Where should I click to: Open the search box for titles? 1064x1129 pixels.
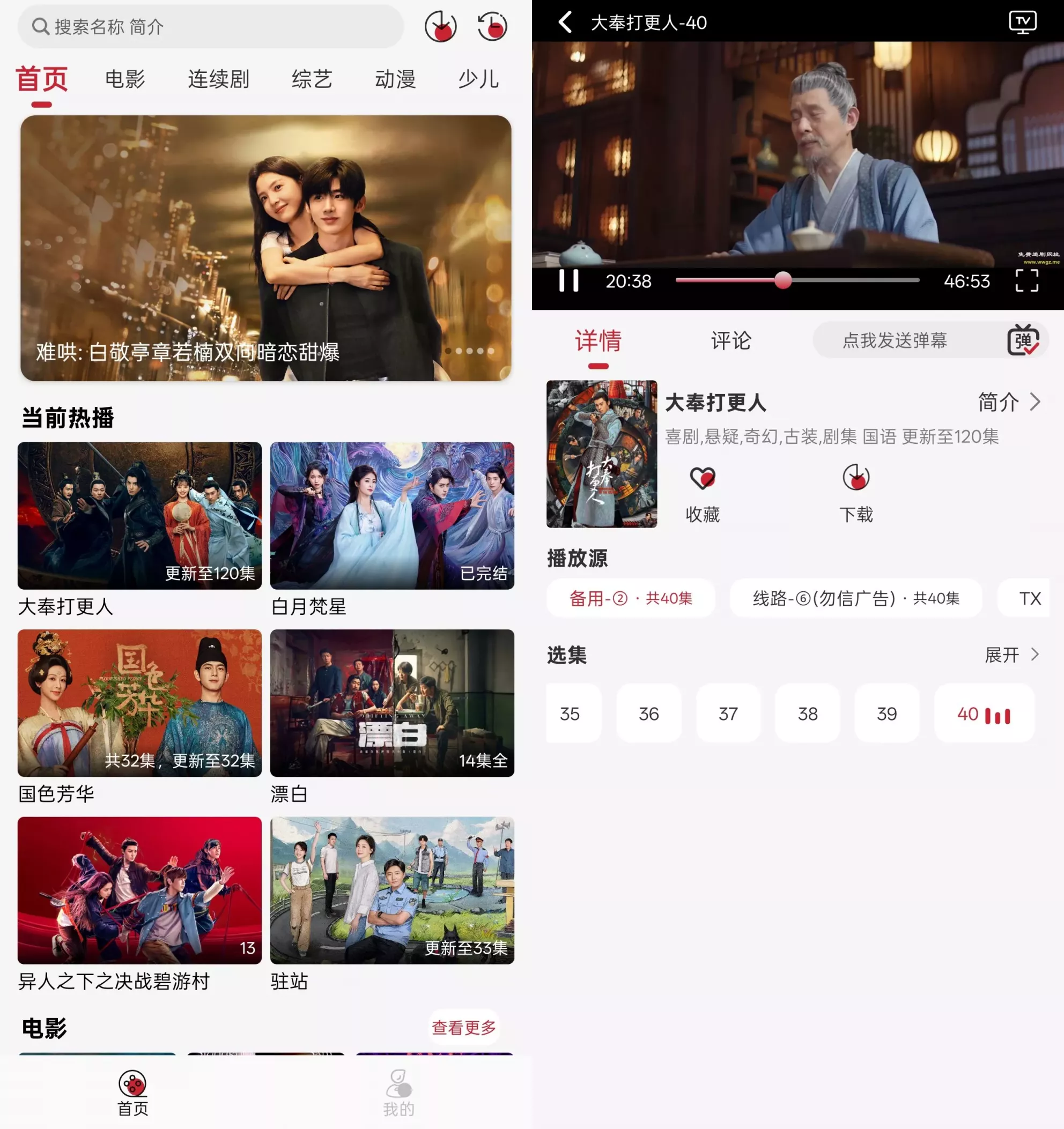point(210,27)
